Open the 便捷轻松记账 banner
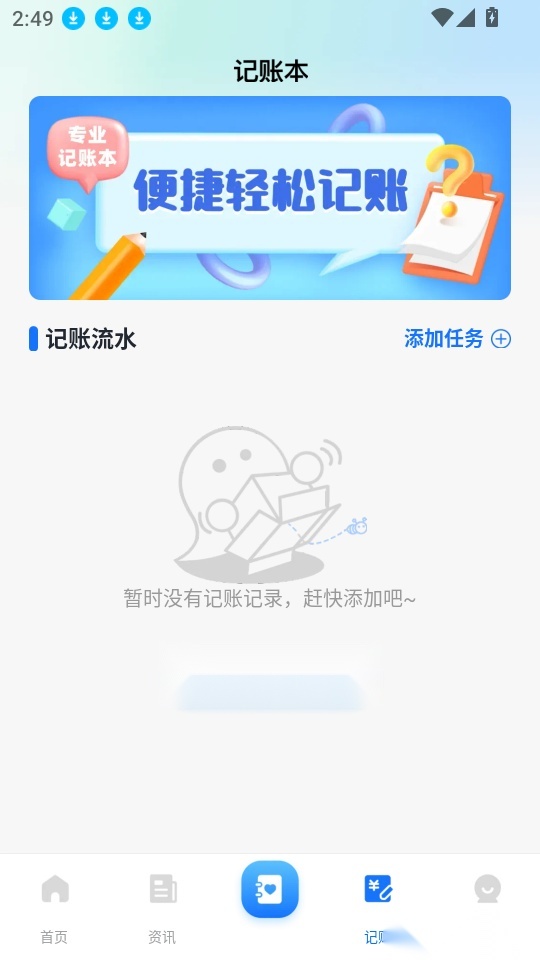Image resolution: width=540 pixels, height=960 pixels. (x=270, y=198)
